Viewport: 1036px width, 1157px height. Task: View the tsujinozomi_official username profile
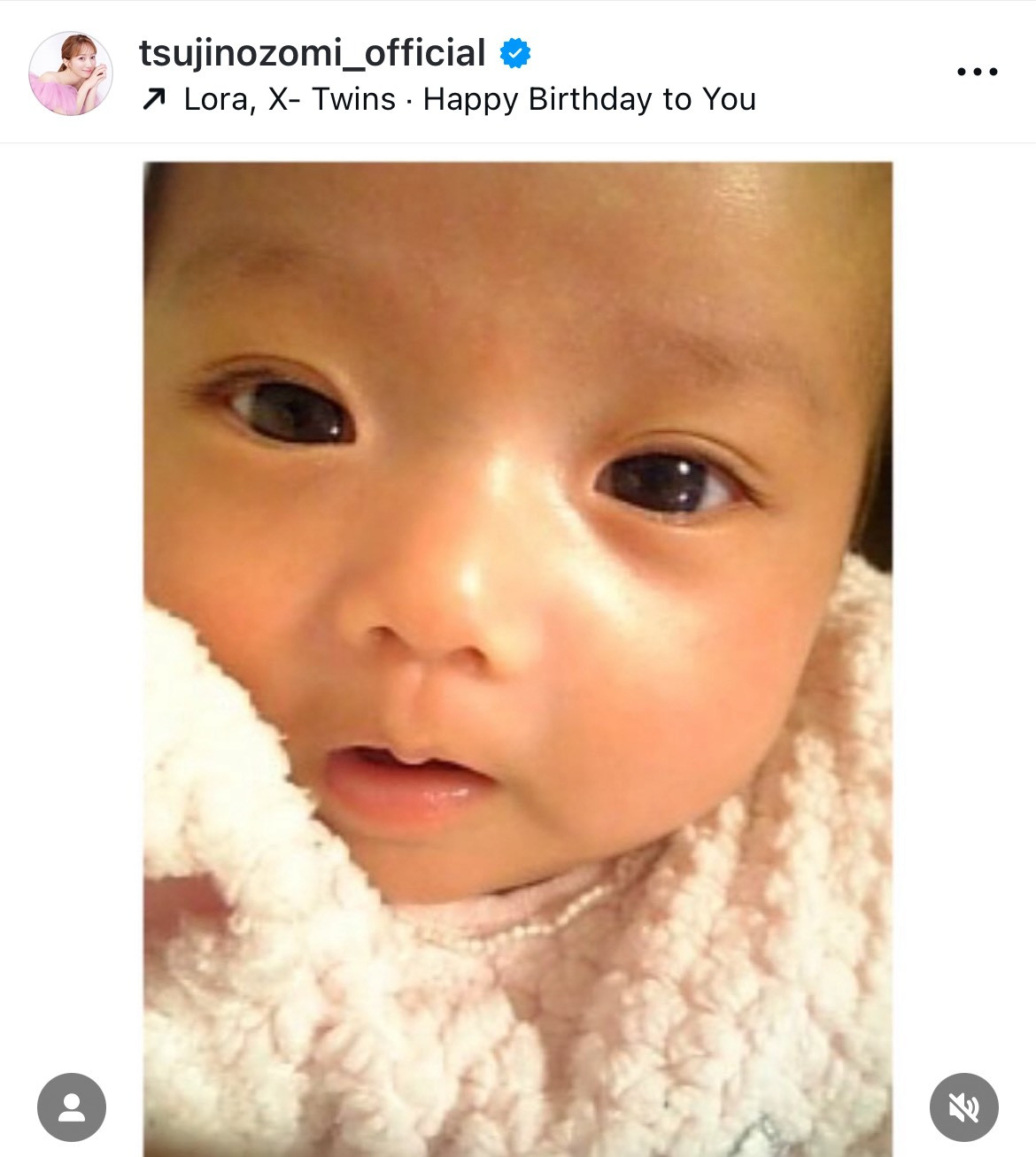(312, 53)
